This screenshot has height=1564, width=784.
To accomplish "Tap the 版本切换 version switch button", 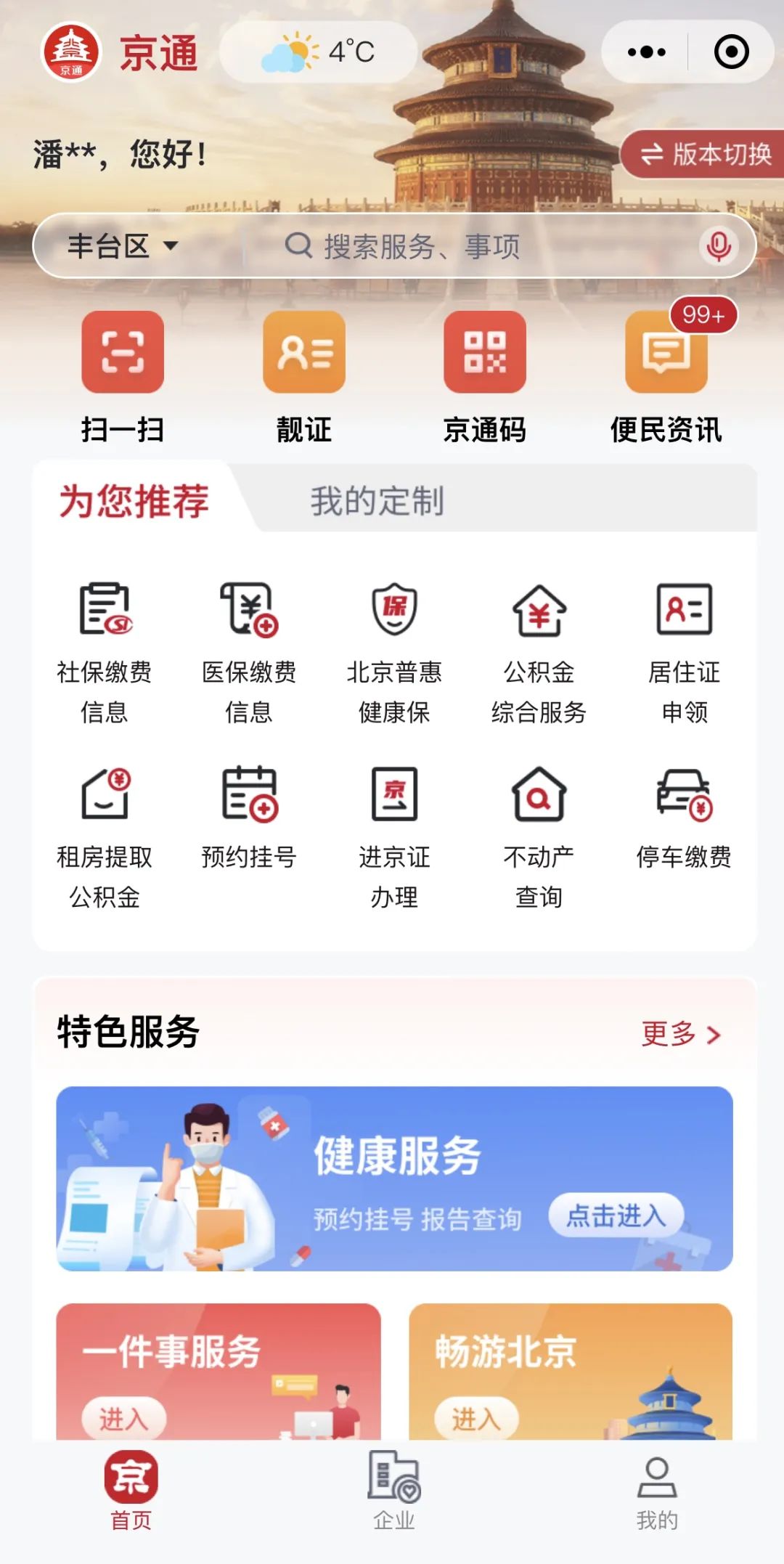I will click(704, 154).
